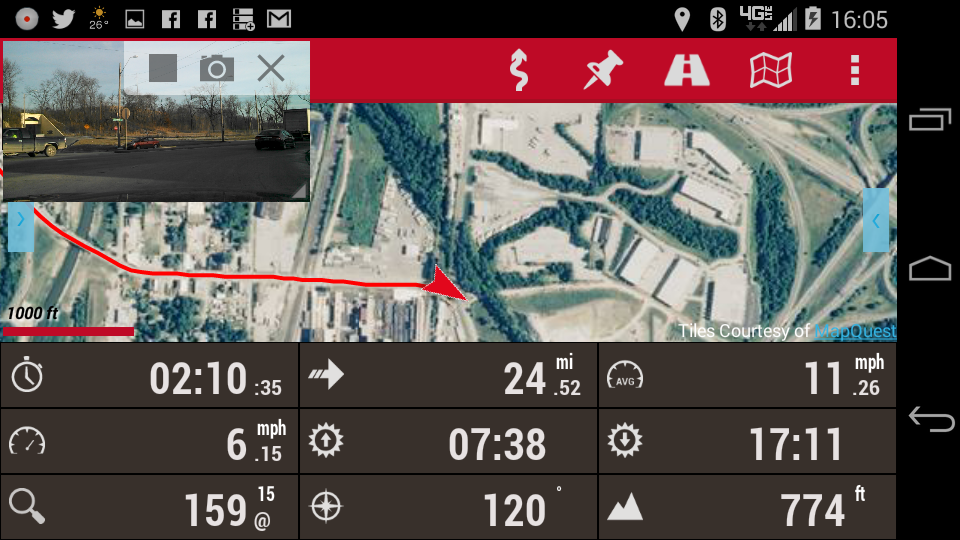Open the road view icon
The width and height of the screenshot is (960, 540).
(x=687, y=70)
